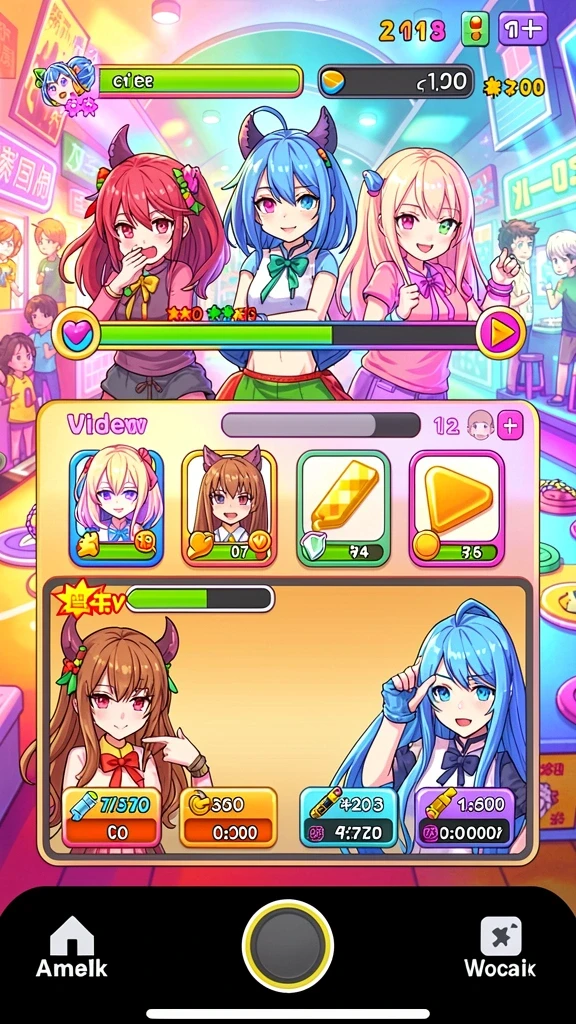
Task: Tap the pink plus button next to 12
Action: [510, 426]
